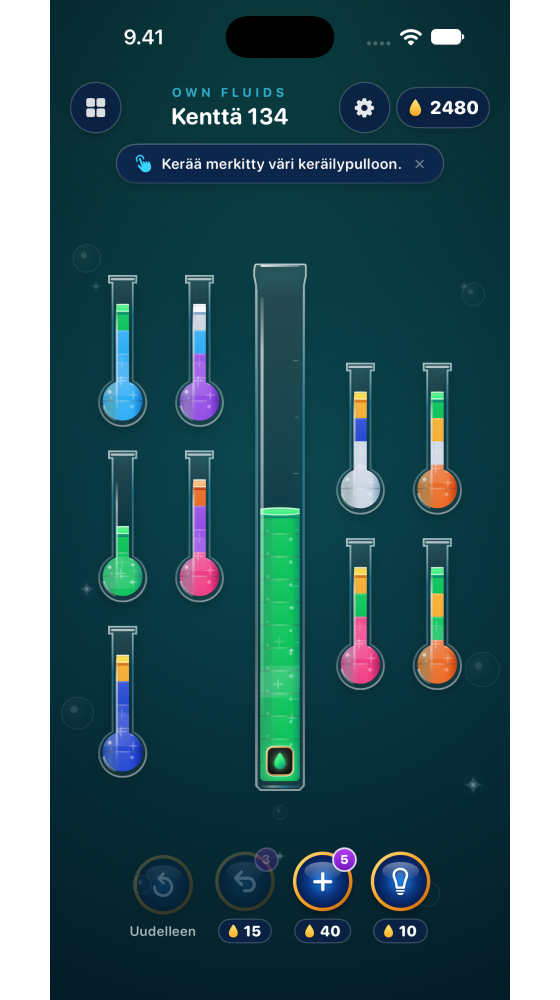Screen dimensions: 560x1000
Task: Select the tall green collection bottle
Action: [x=280, y=527]
